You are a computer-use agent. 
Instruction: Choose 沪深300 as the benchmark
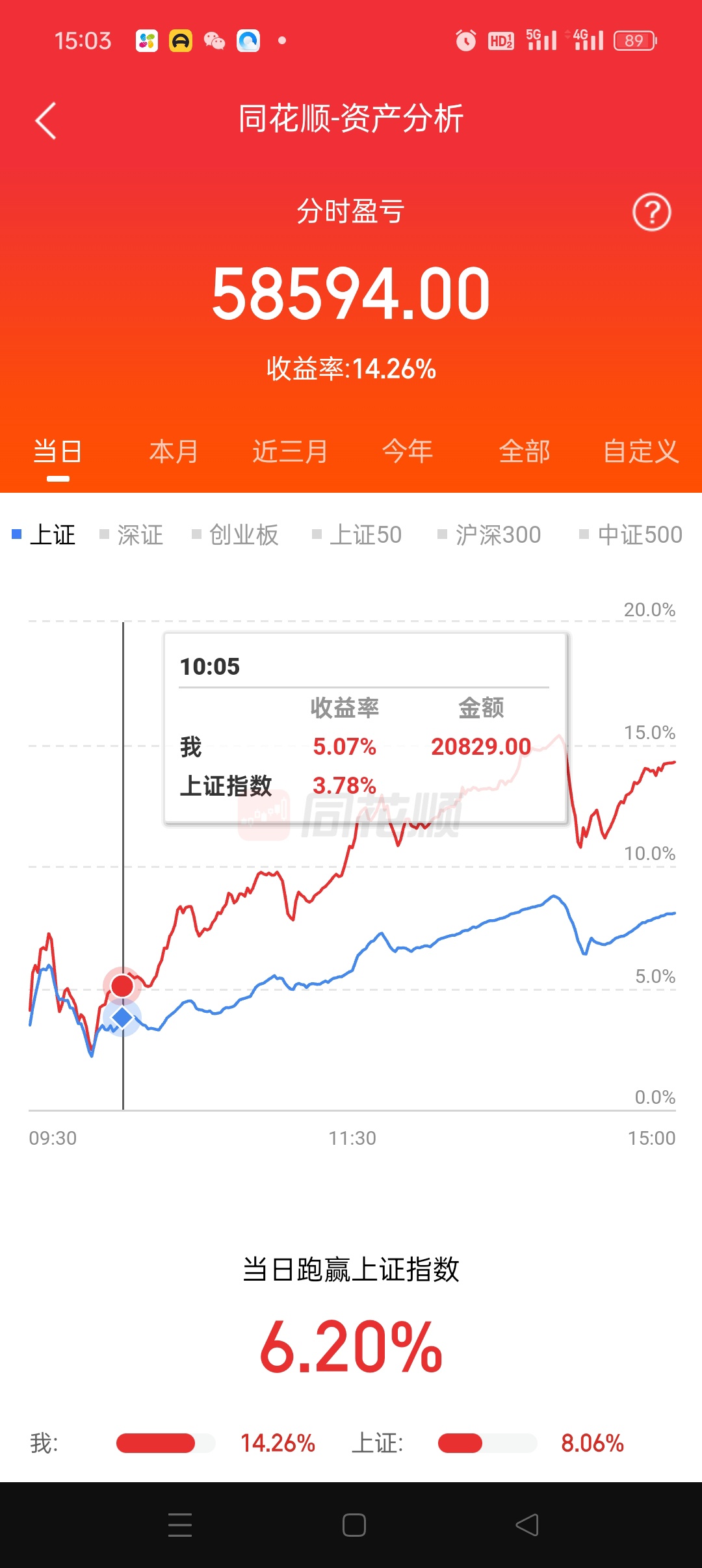pyautogui.click(x=497, y=535)
